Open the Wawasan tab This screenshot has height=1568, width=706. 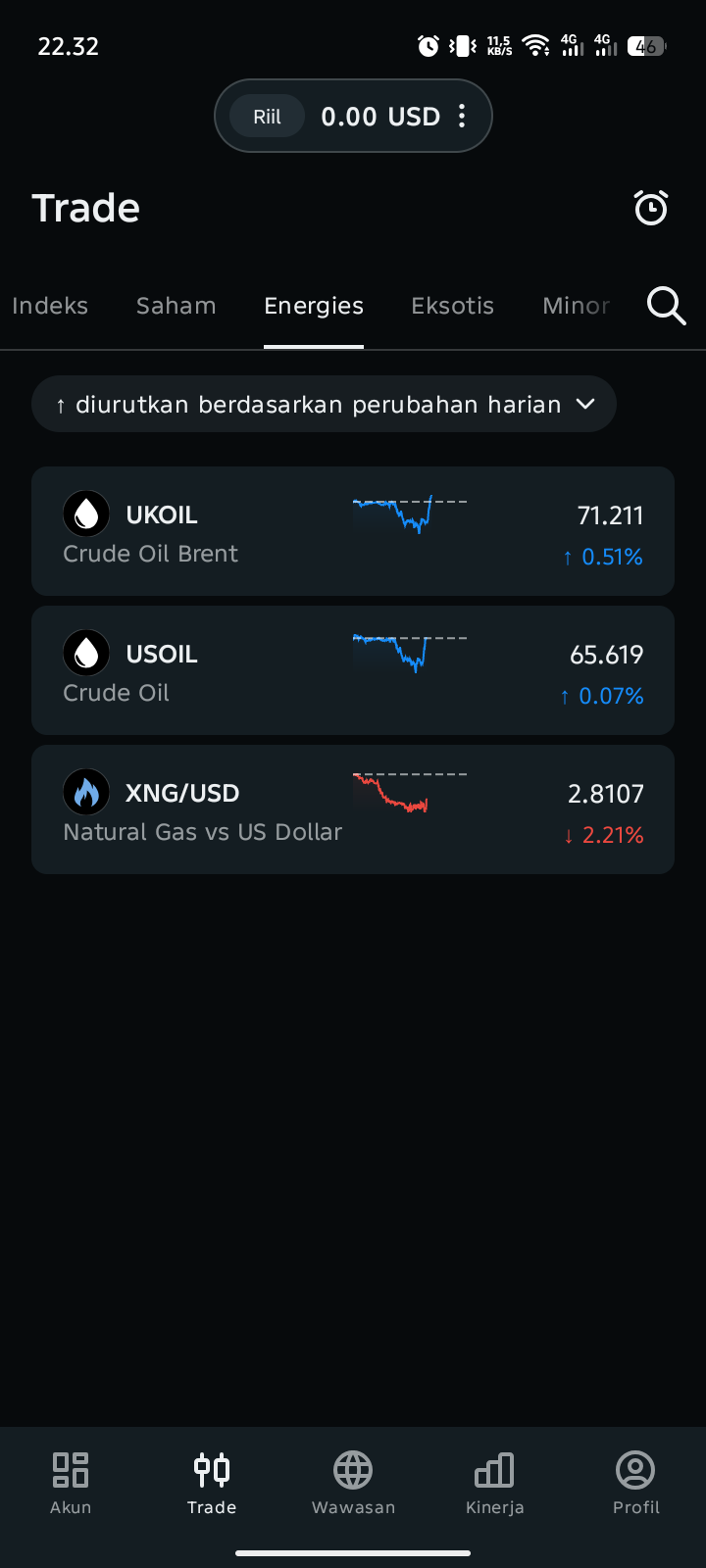[x=353, y=1482]
